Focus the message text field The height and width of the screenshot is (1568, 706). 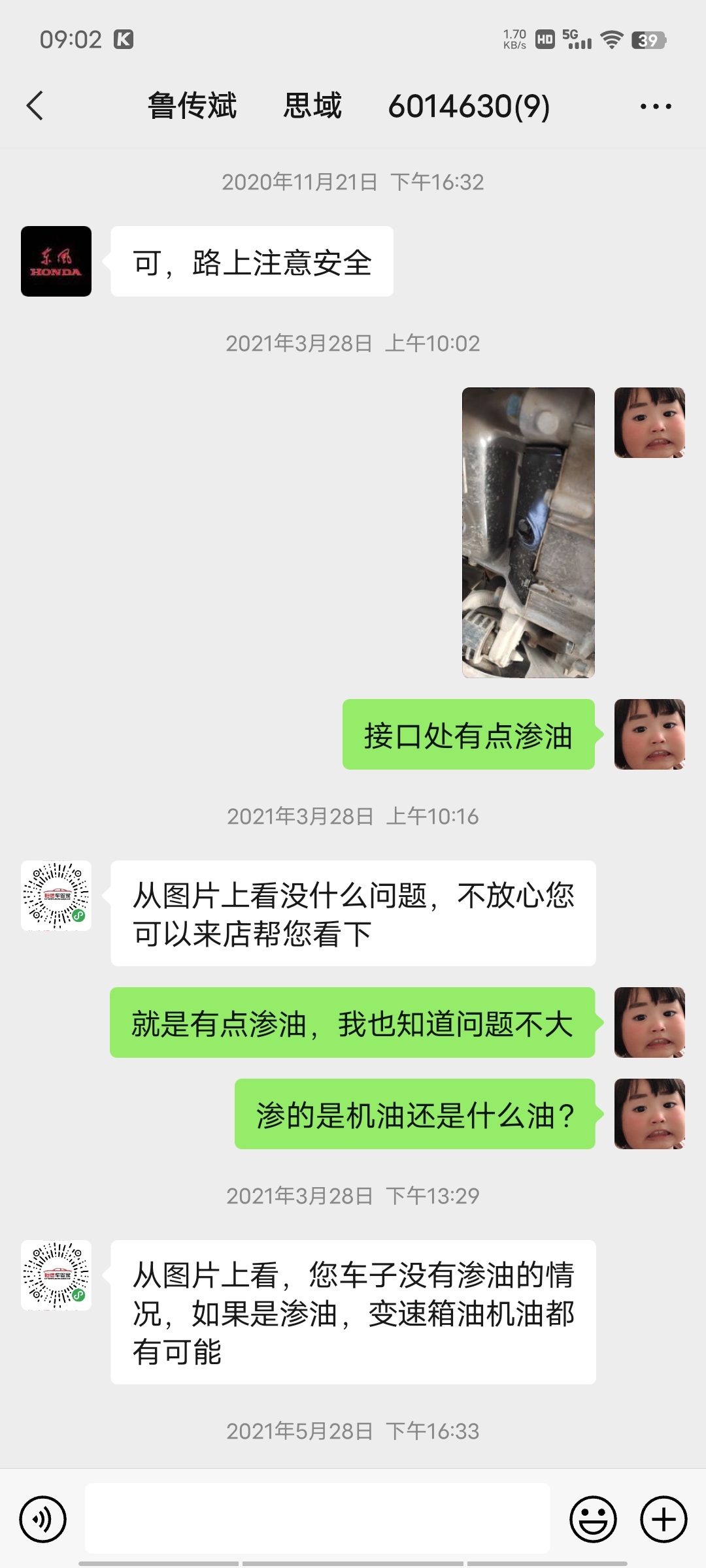point(317,1518)
